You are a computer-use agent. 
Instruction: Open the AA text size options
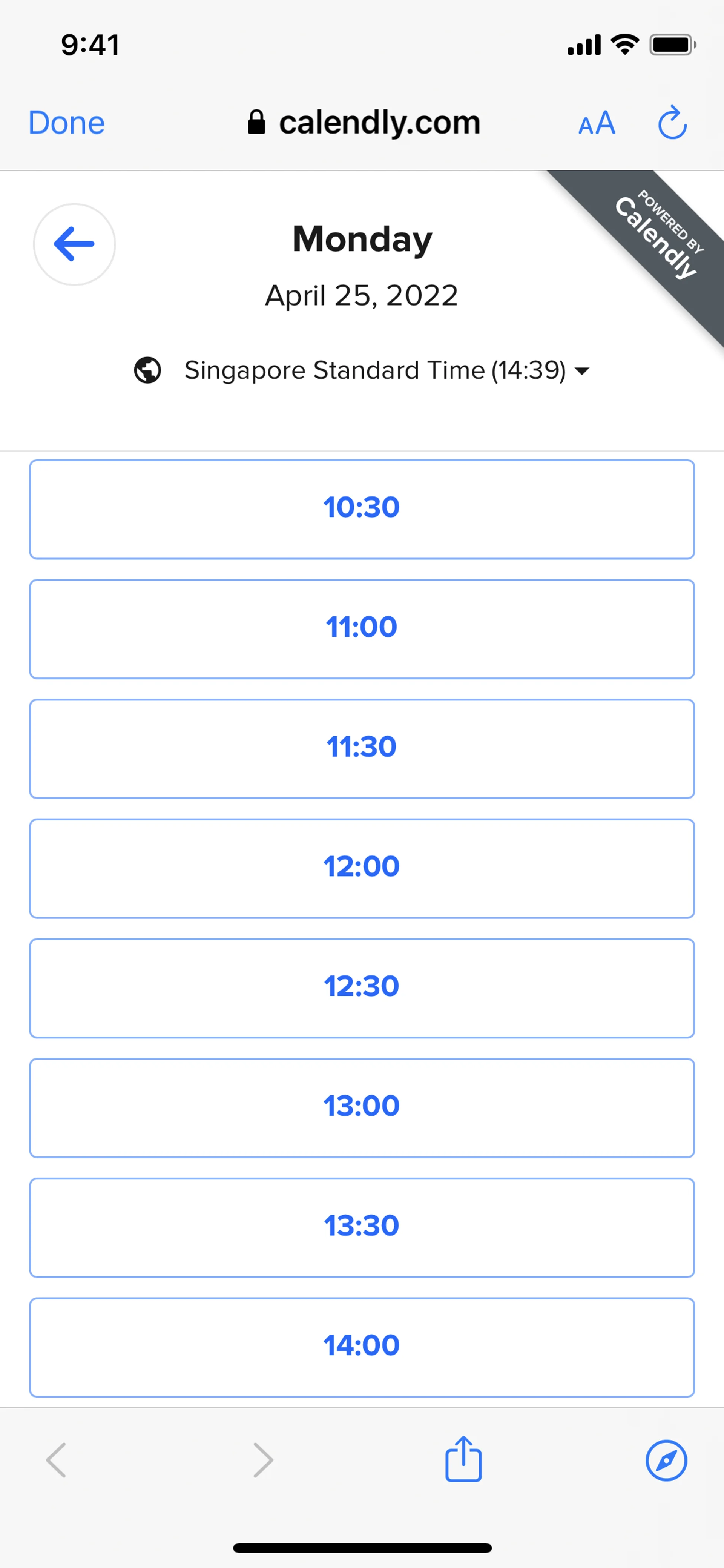click(596, 124)
